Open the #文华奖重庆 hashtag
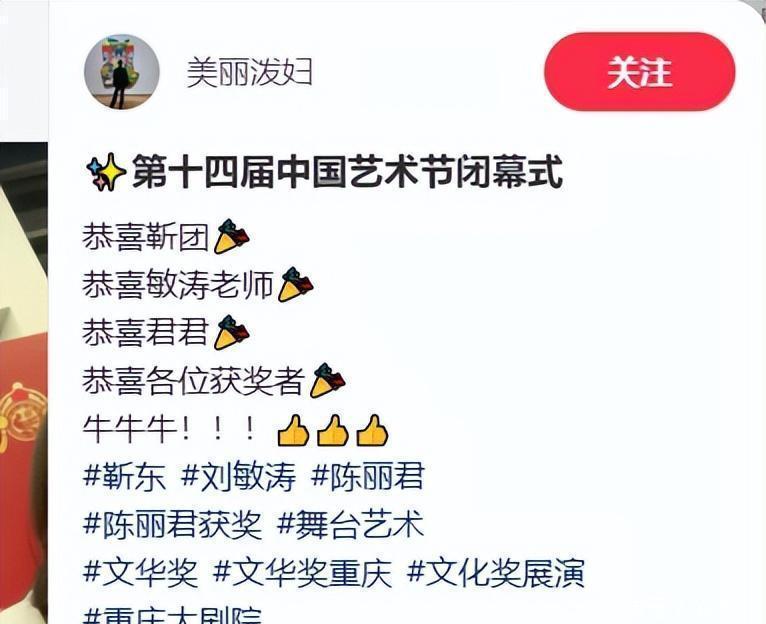 click(x=302, y=573)
